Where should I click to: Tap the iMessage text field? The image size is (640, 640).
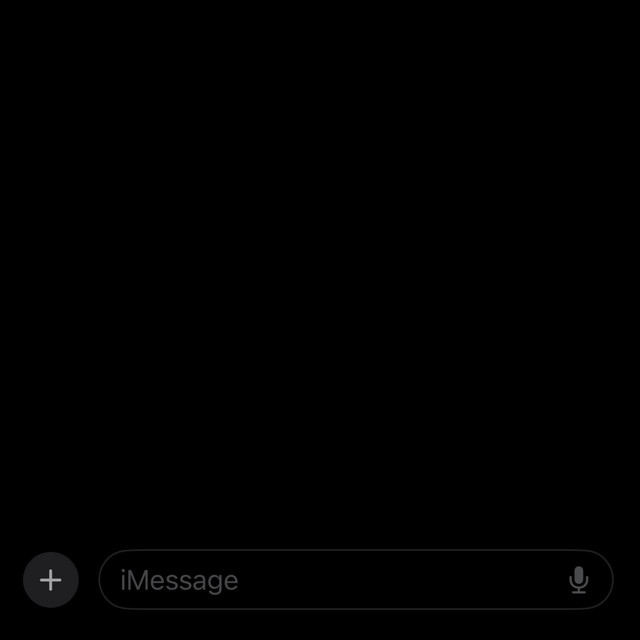pos(330,580)
